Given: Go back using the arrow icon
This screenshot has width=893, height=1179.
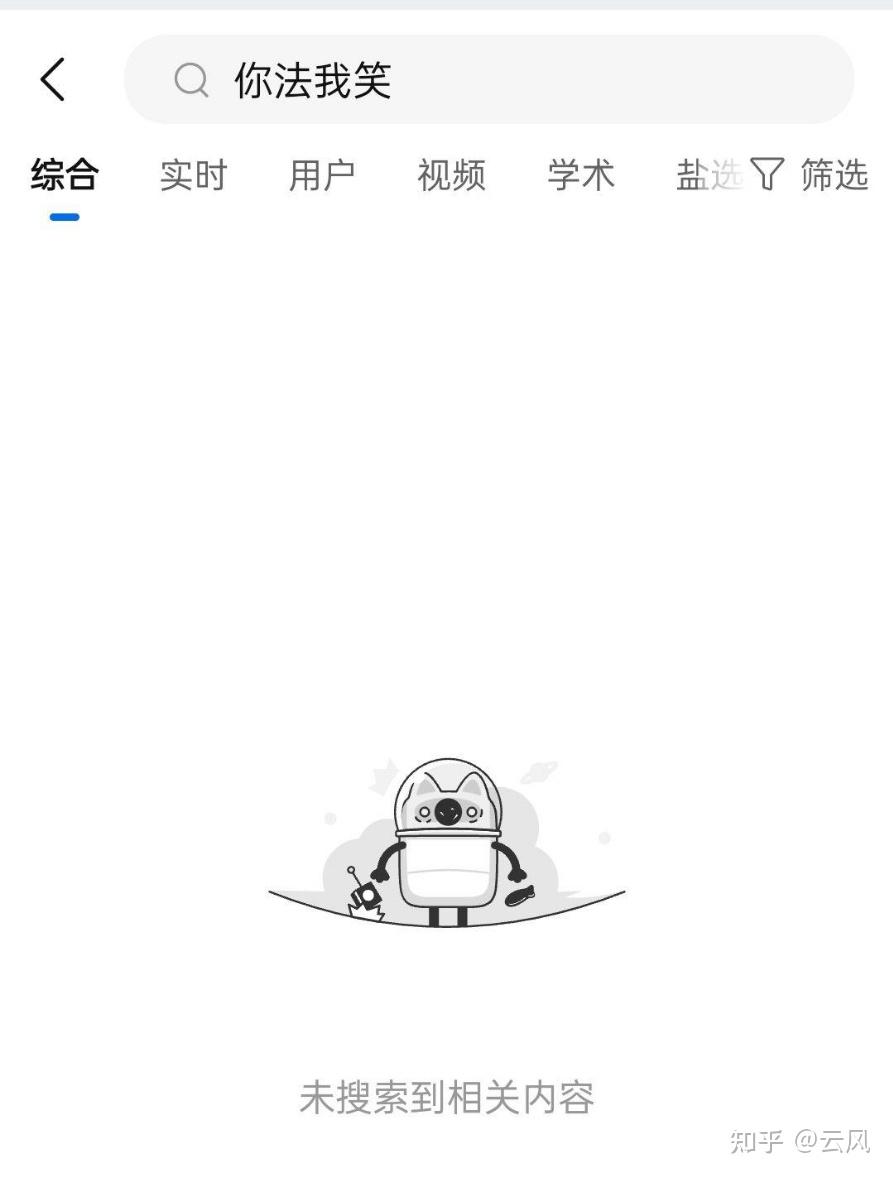Looking at the screenshot, I should point(53,79).
